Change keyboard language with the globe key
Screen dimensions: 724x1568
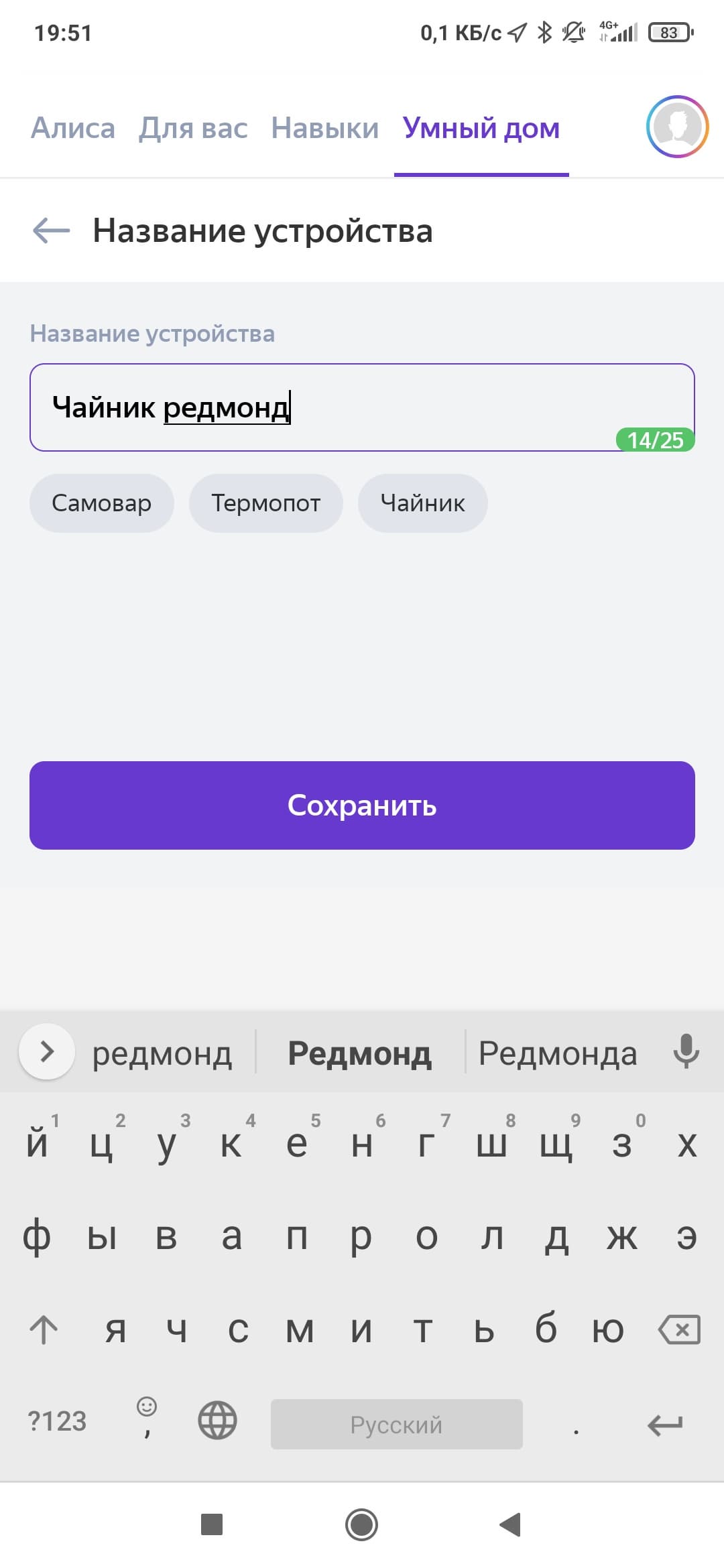pos(217,1421)
